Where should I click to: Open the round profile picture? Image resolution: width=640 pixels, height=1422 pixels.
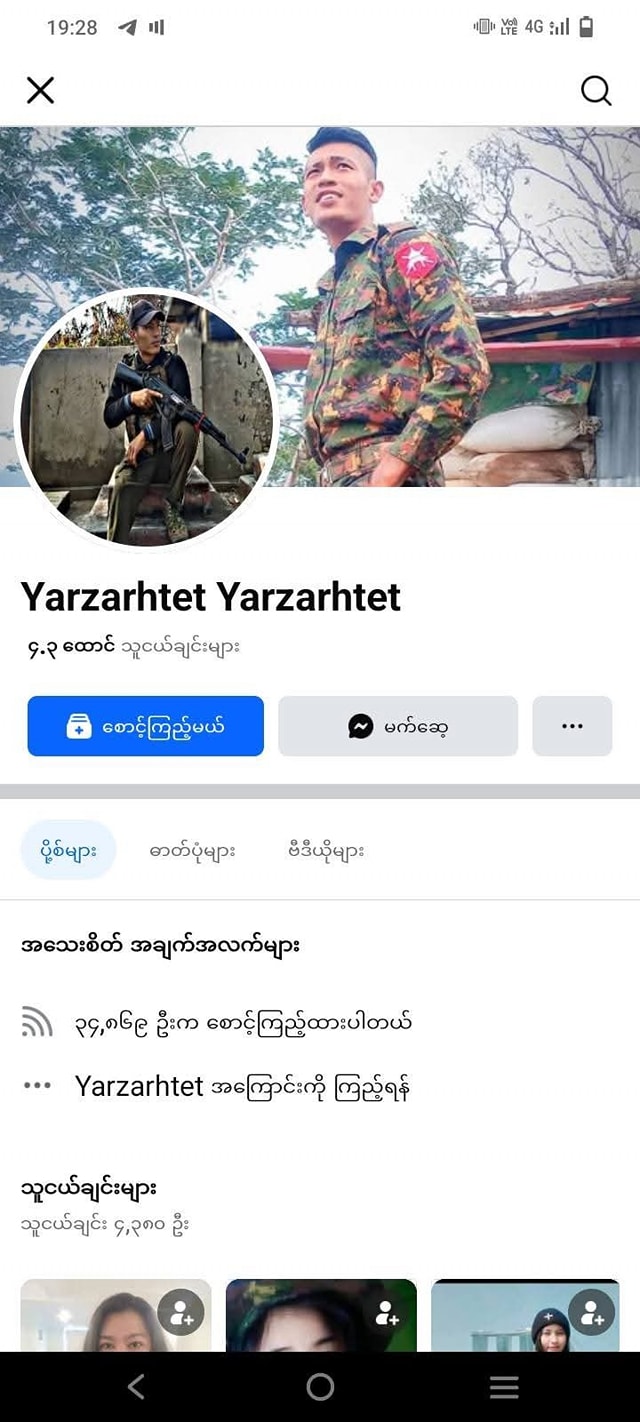point(147,420)
